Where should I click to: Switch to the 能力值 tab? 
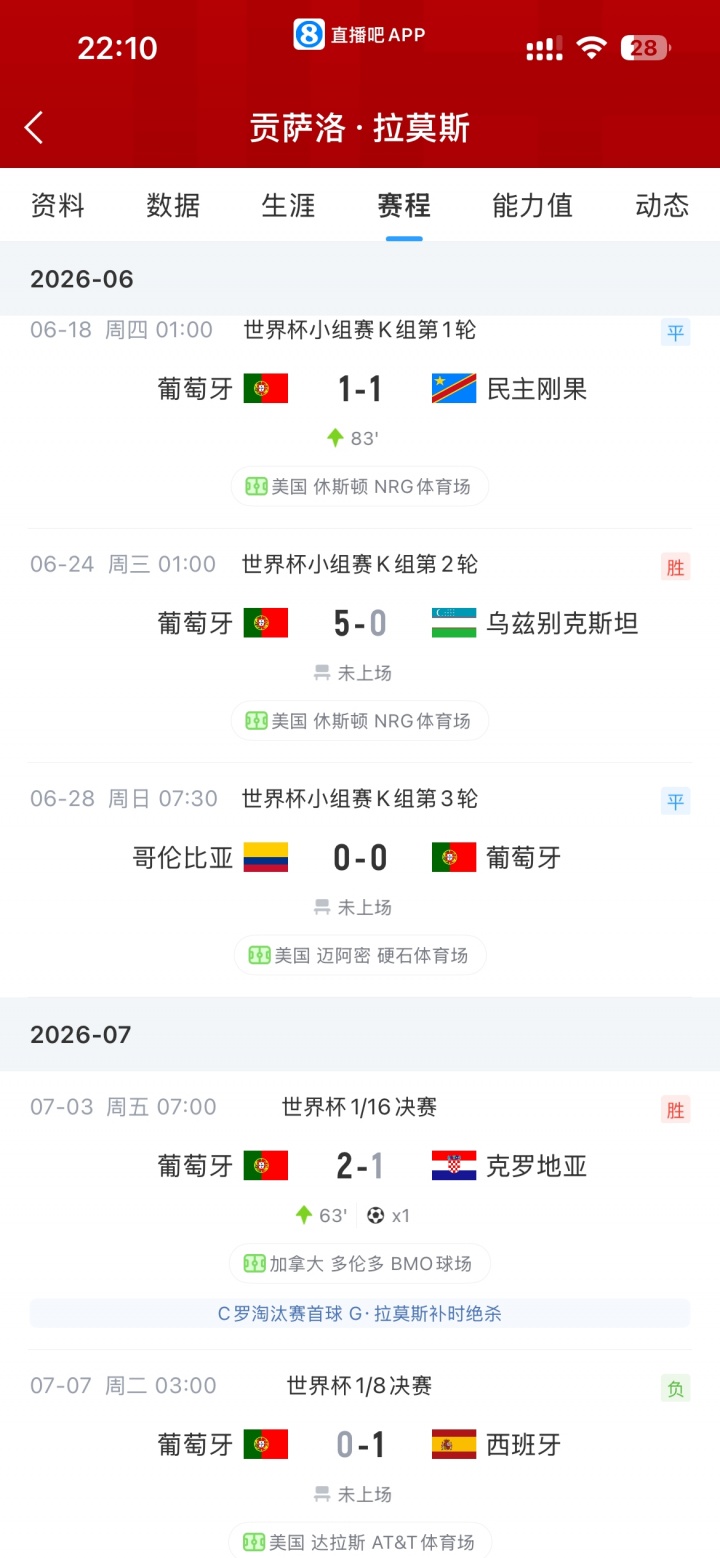click(533, 205)
